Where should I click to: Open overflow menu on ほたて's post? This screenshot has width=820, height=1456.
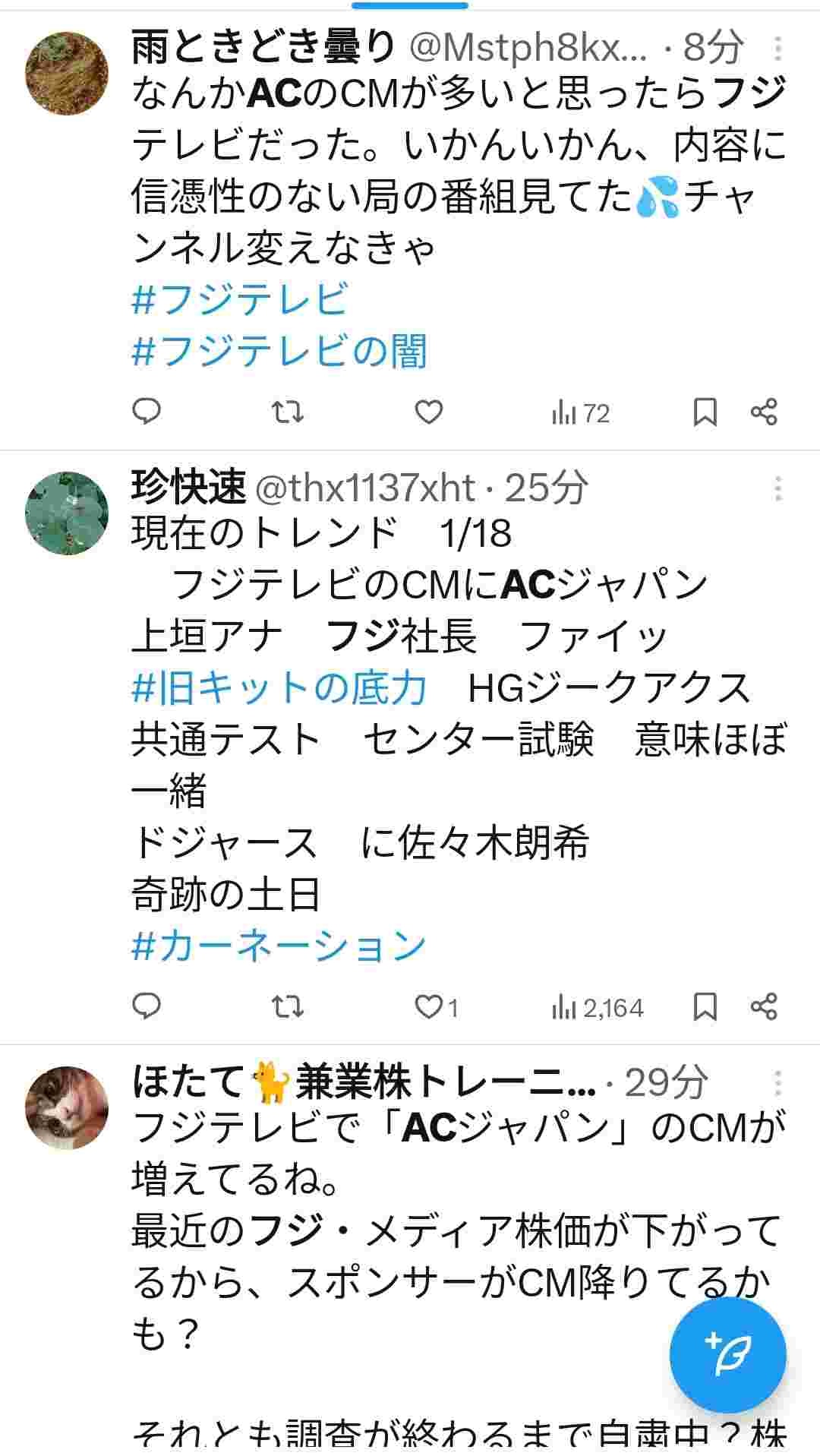[x=777, y=1082]
